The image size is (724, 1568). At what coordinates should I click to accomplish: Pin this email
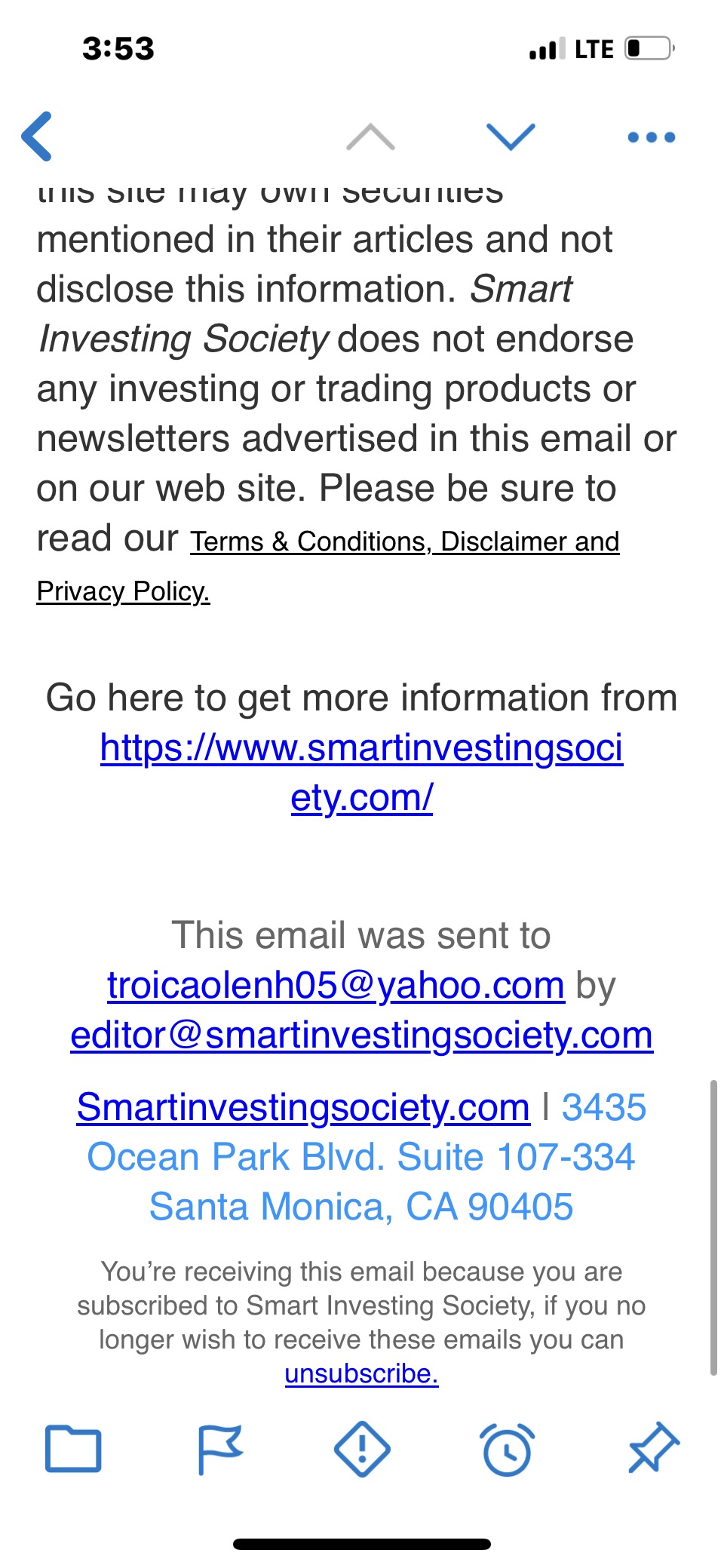(x=653, y=1447)
